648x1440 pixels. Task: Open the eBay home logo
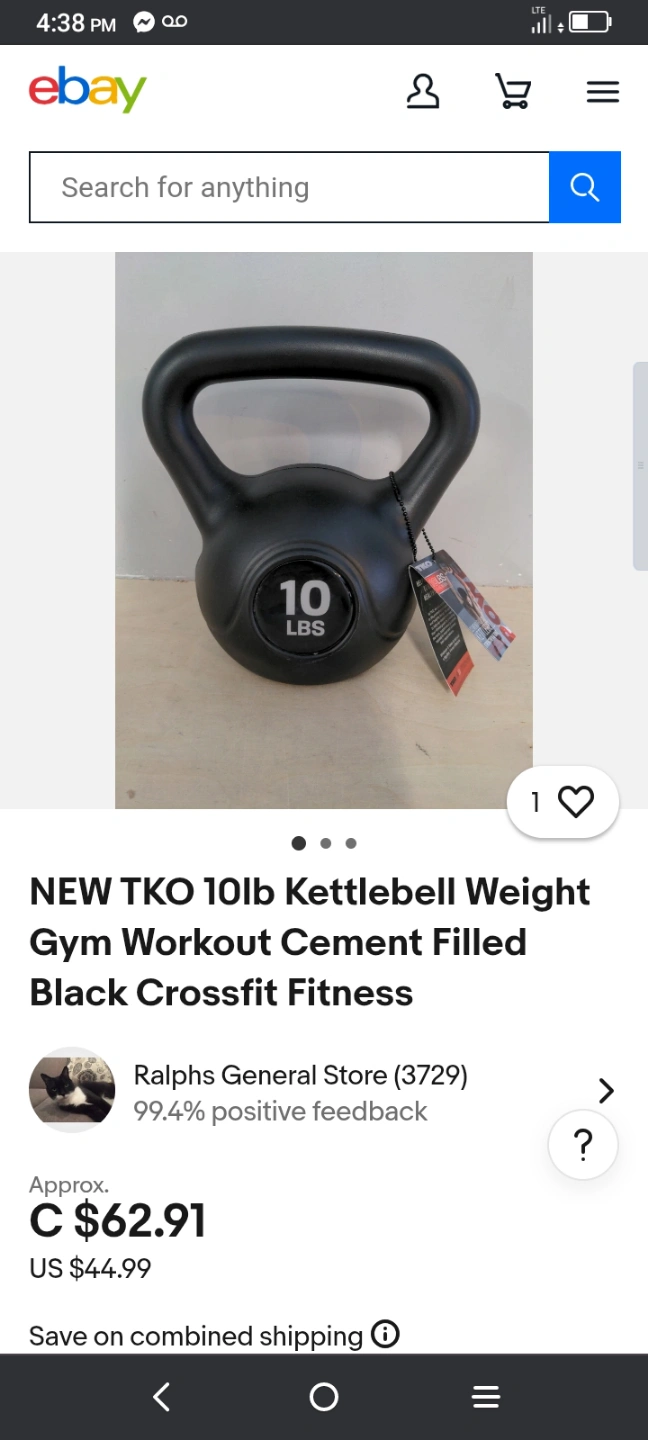(x=88, y=90)
